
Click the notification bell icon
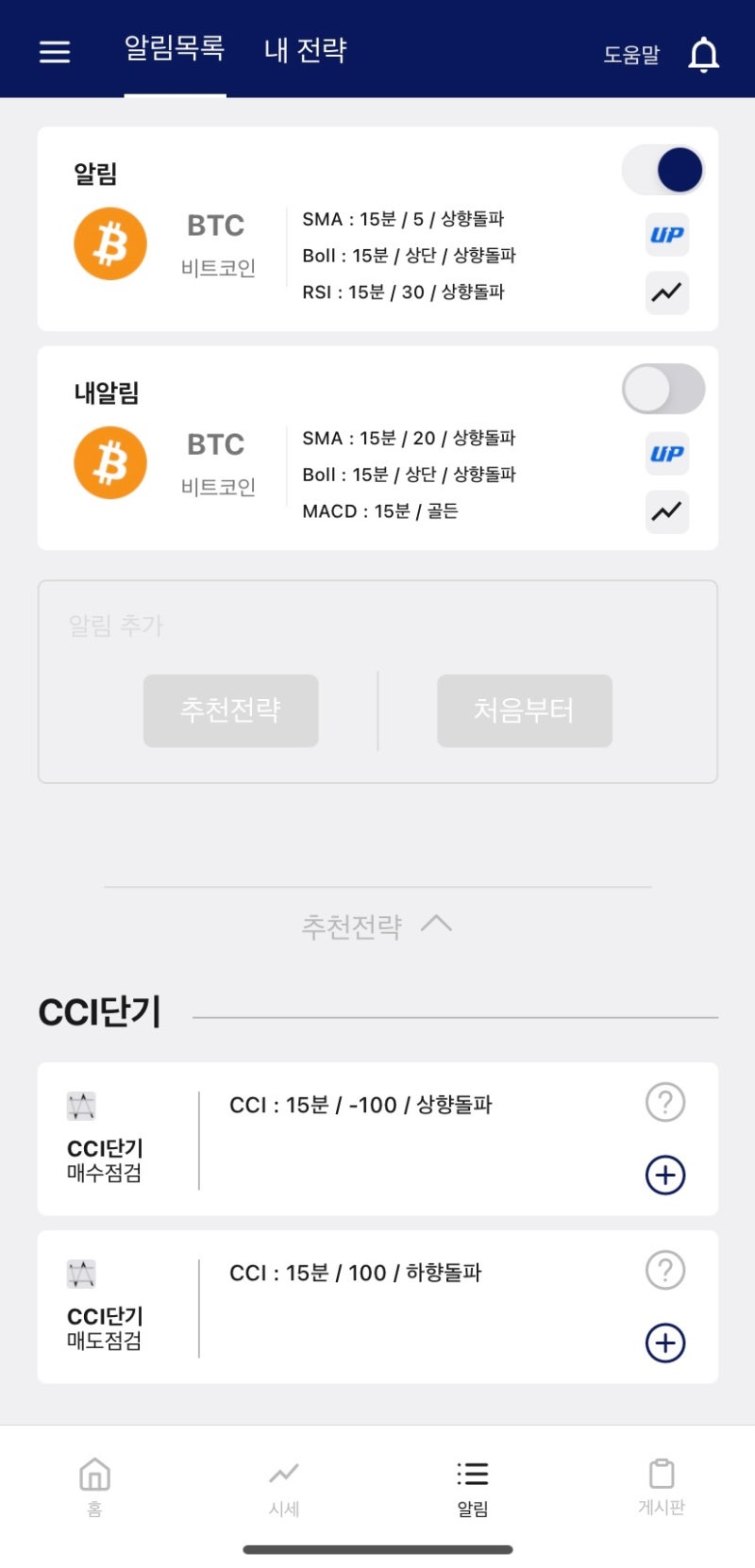coord(702,54)
